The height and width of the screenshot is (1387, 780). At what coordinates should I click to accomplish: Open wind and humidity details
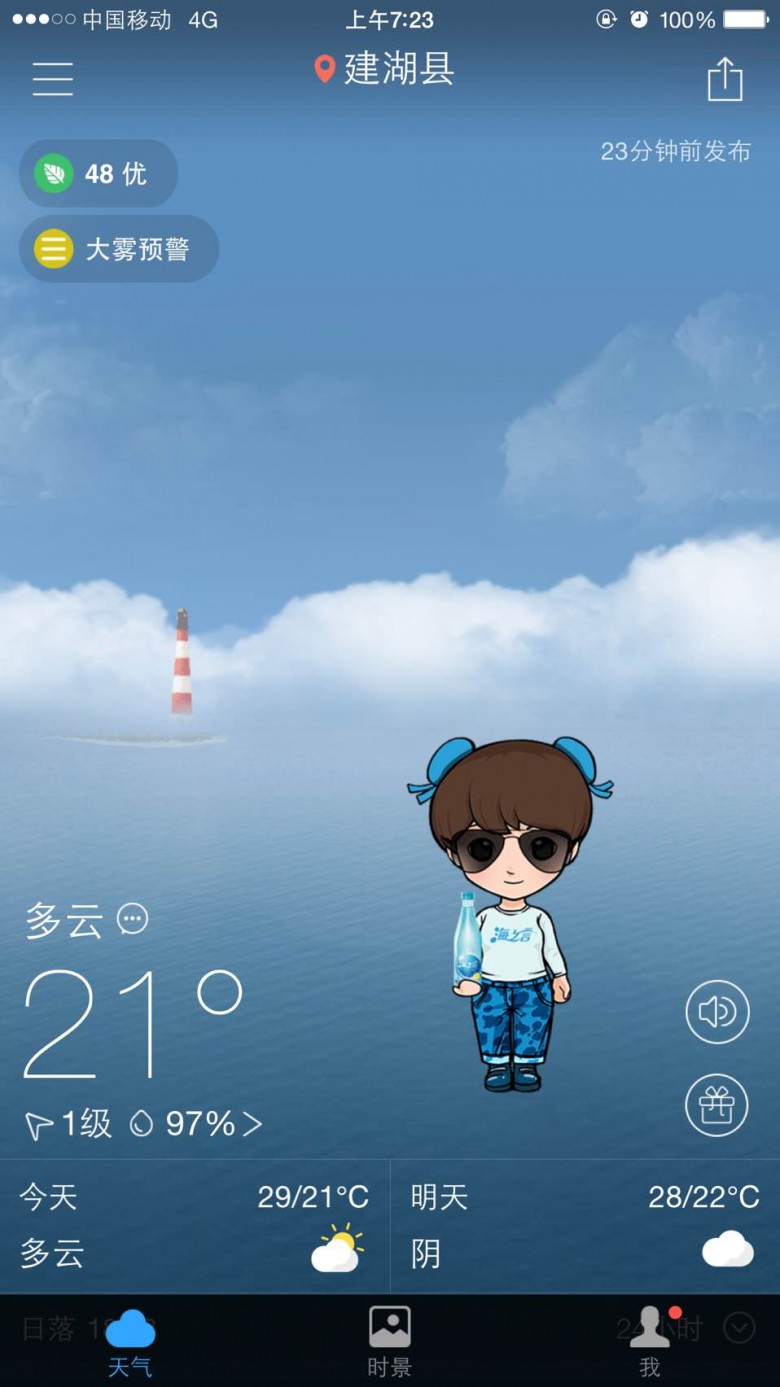pyautogui.click(x=143, y=1124)
